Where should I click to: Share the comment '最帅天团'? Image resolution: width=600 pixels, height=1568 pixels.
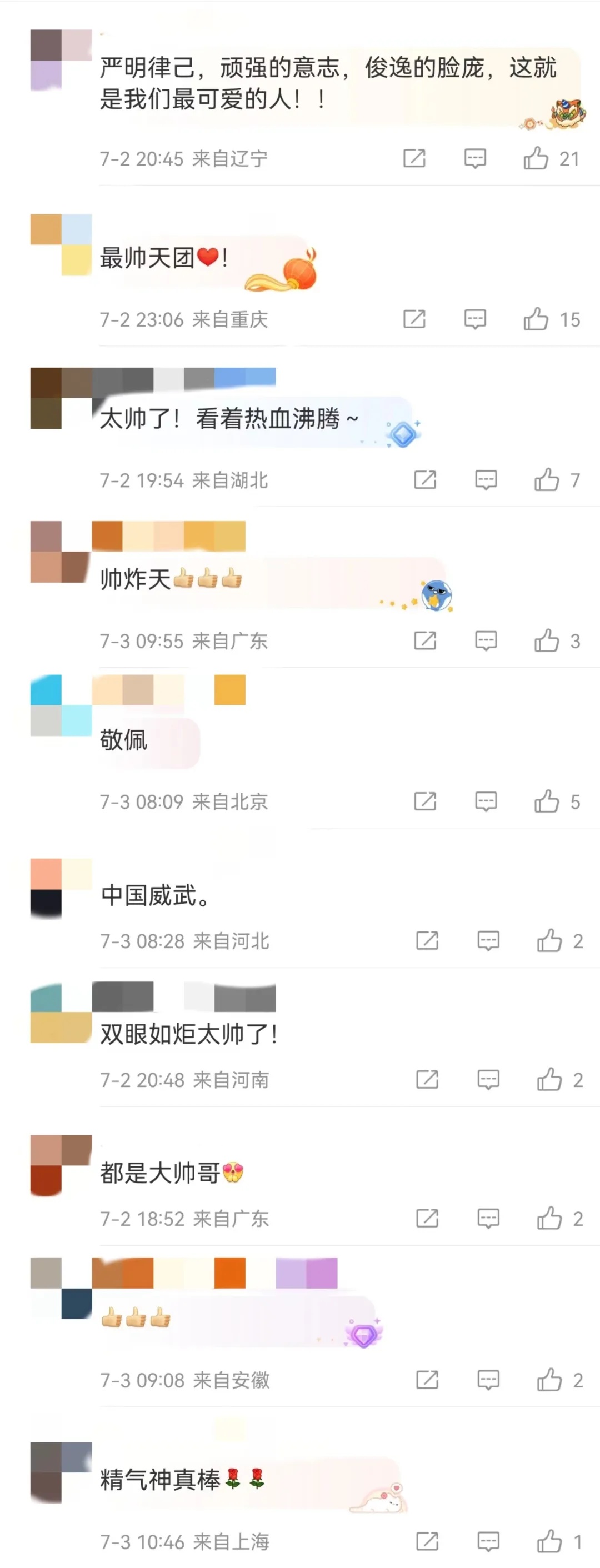point(414,319)
